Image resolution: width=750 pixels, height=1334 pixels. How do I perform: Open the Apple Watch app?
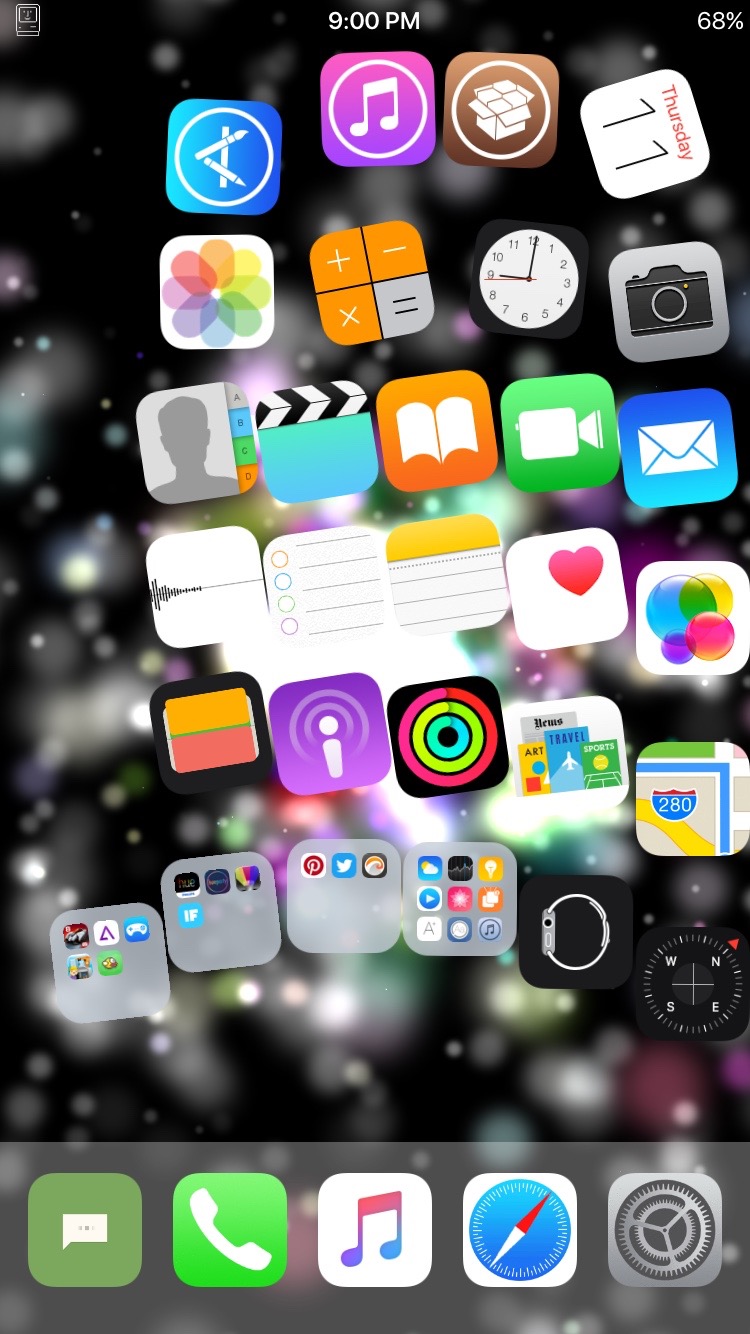pyautogui.click(x=576, y=932)
